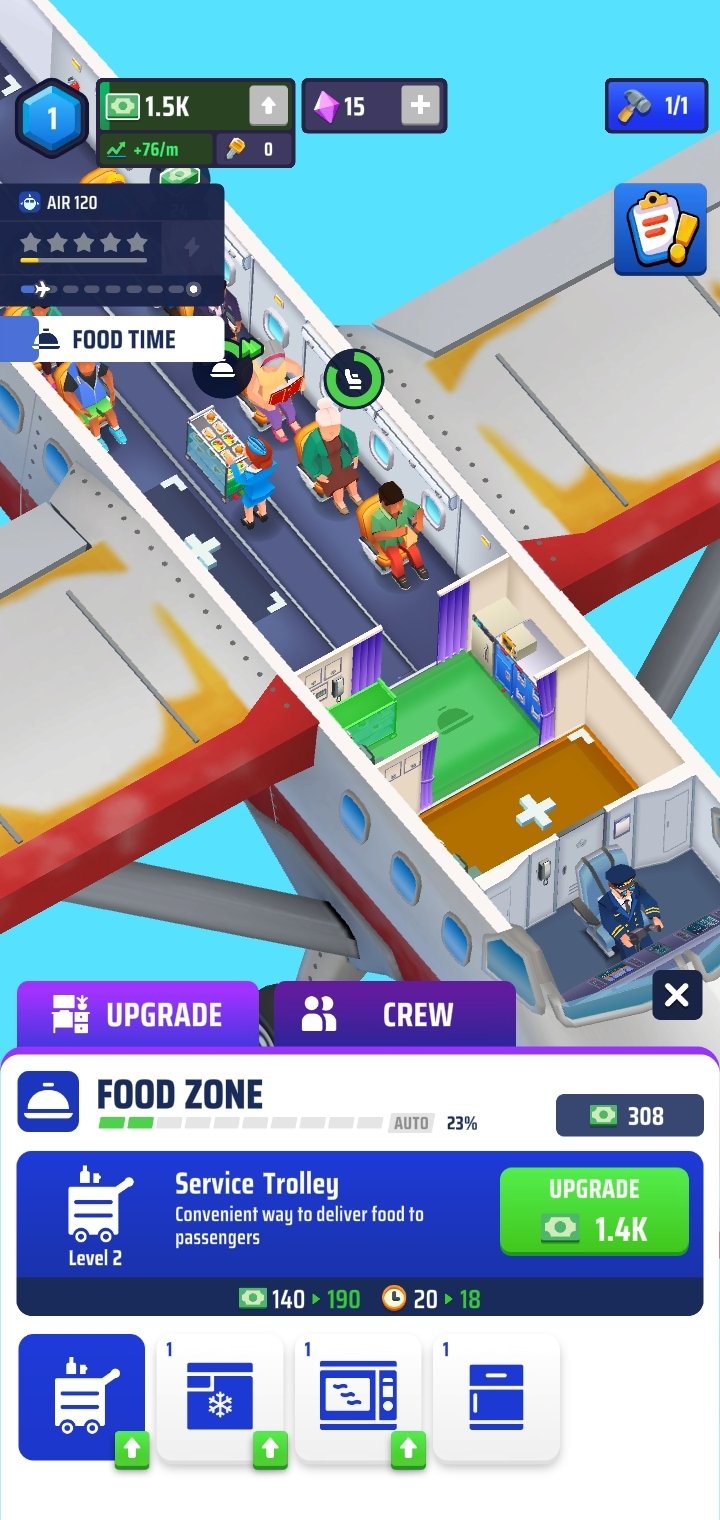The height and width of the screenshot is (1520, 720).
Task: Add more gems with plus button
Action: tap(420, 106)
